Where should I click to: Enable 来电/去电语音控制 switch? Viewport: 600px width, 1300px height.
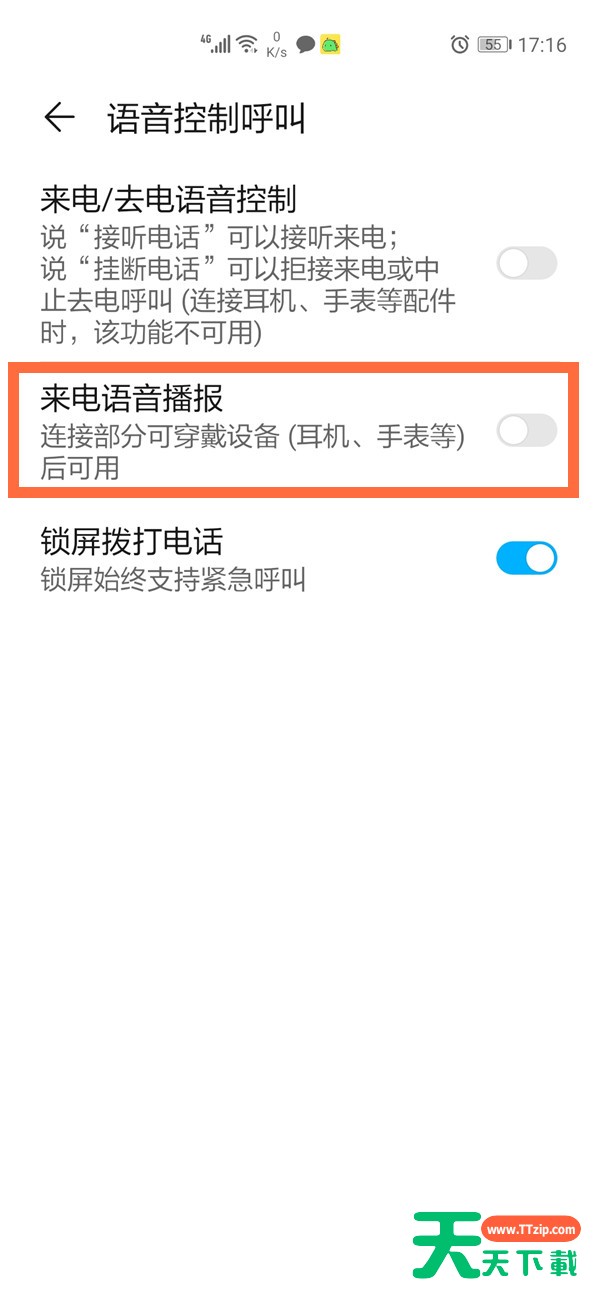pyautogui.click(x=527, y=264)
